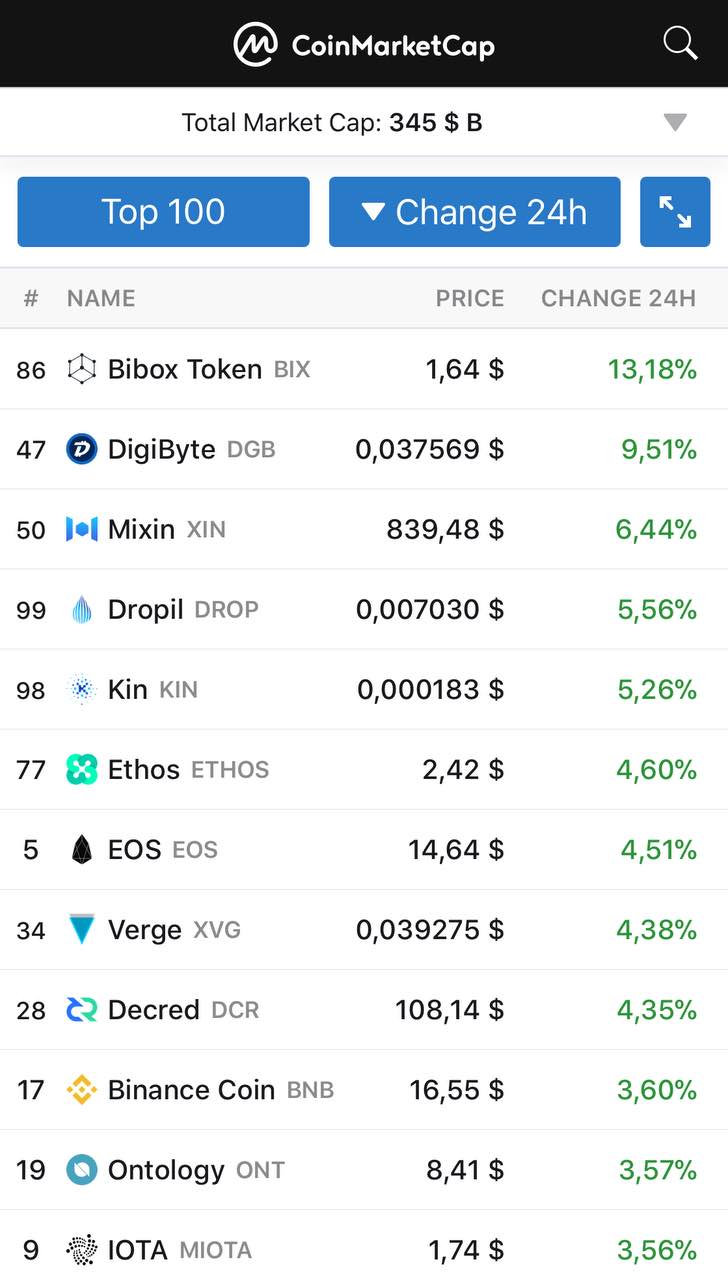Open the Change 24h sort selector
728x1280 pixels.
point(475,212)
